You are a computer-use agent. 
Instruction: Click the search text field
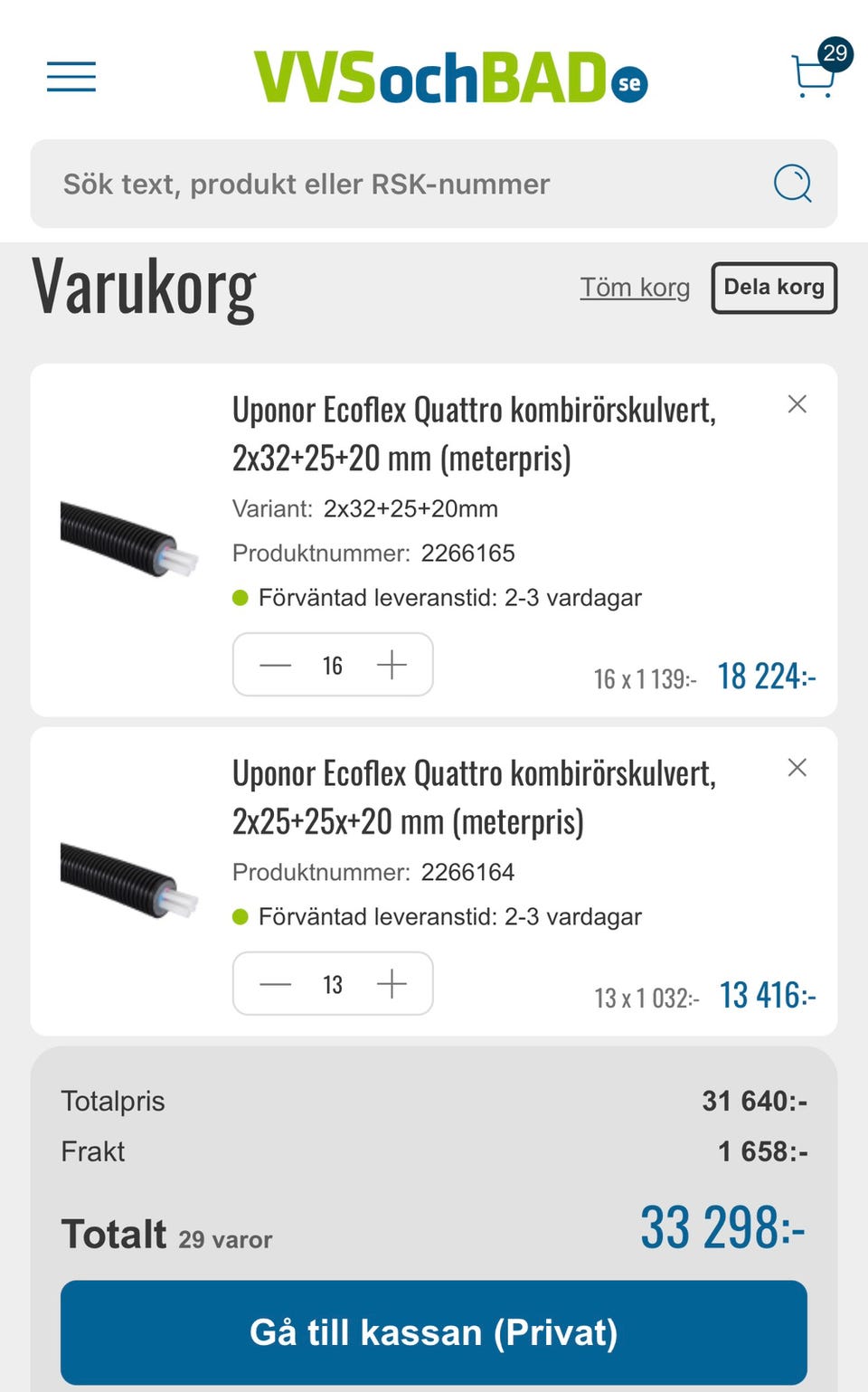(362, 184)
